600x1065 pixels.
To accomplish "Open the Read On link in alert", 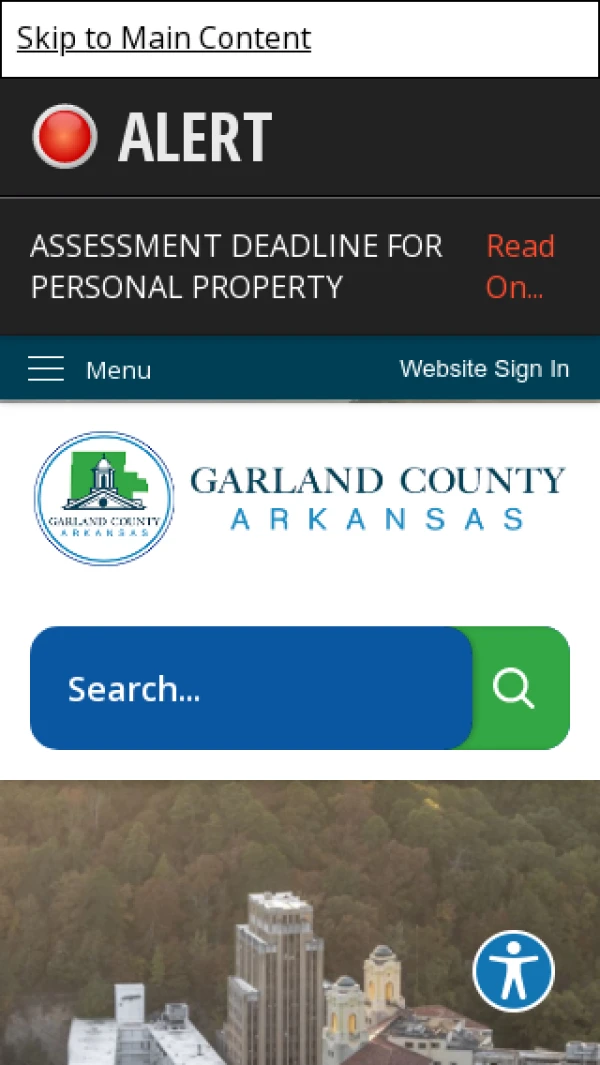I will pos(519,267).
